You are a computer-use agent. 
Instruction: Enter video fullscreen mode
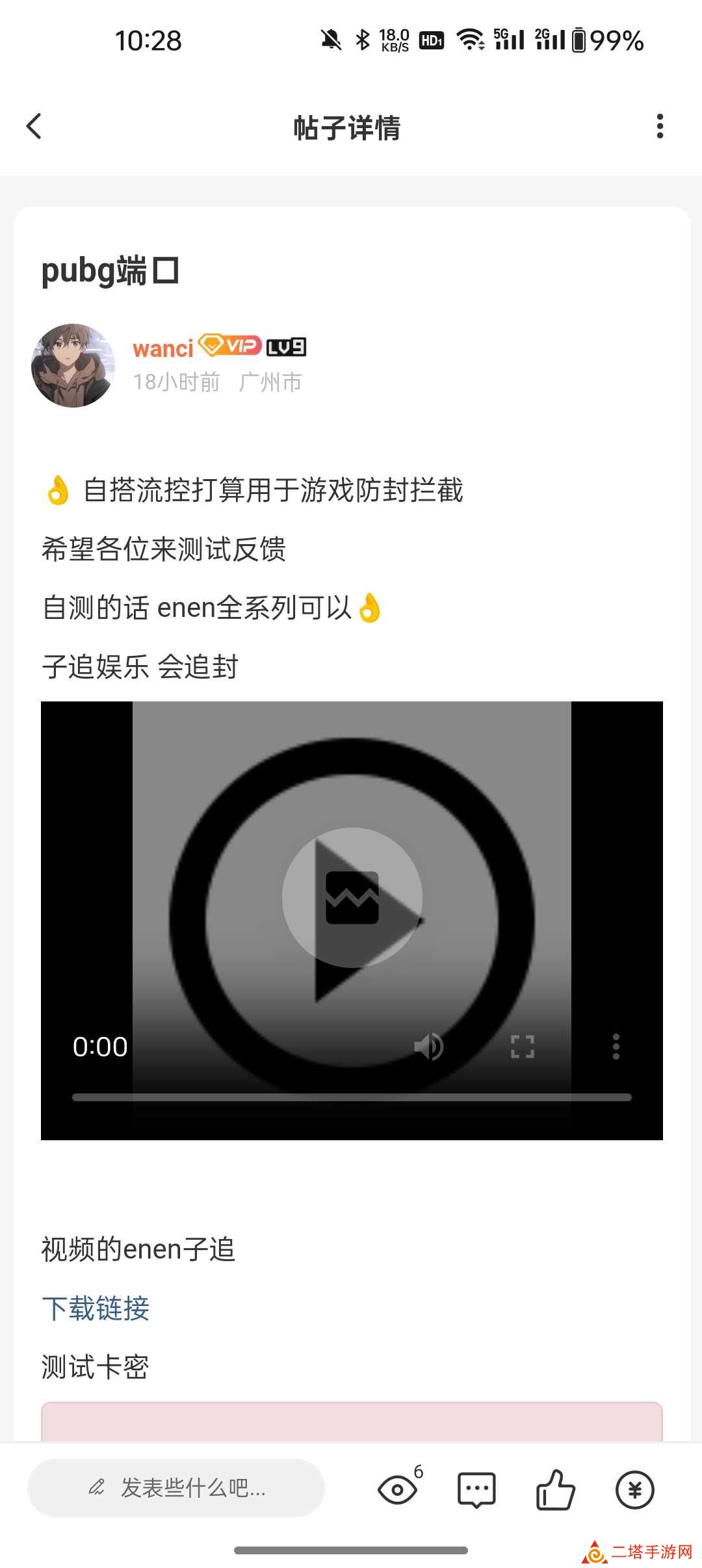(522, 1047)
